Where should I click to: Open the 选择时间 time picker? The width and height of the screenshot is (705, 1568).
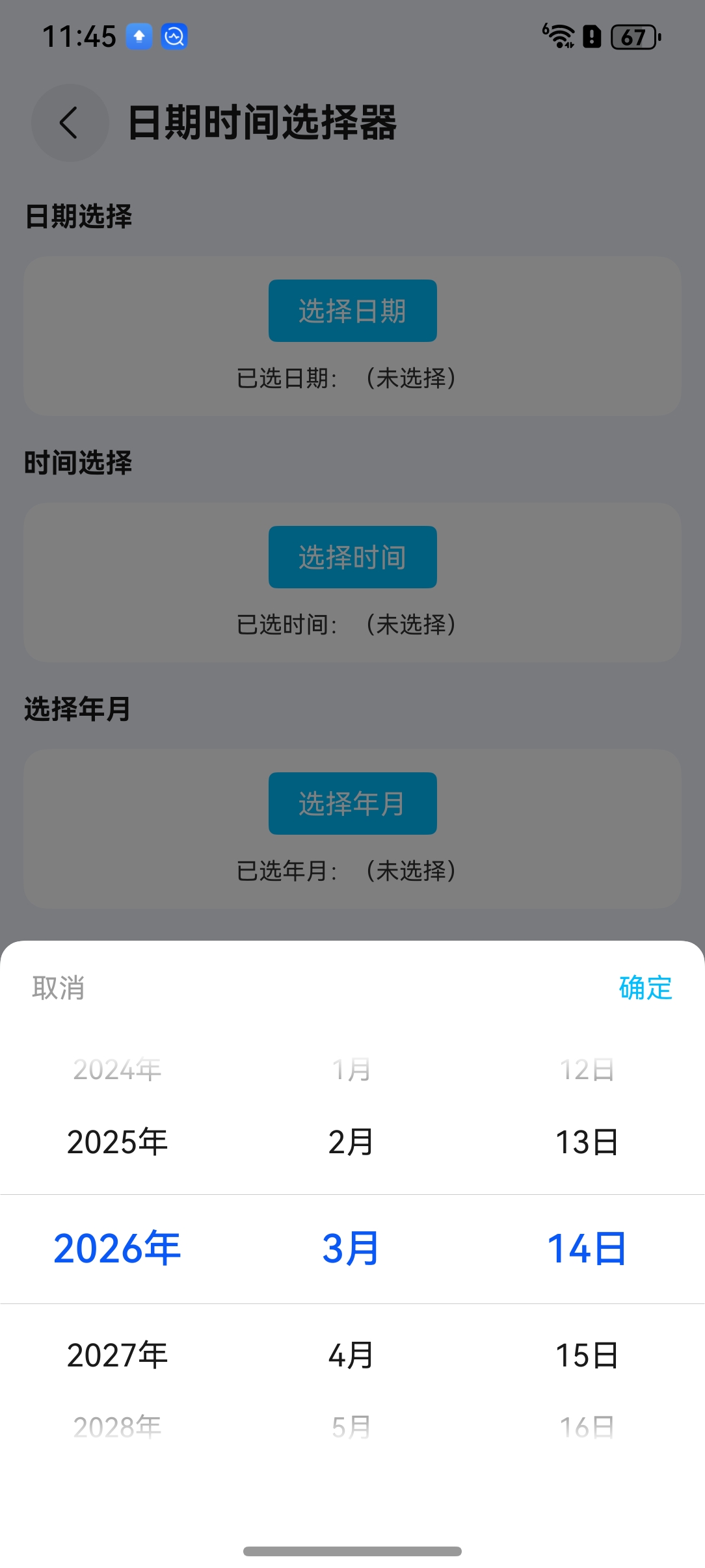coord(352,556)
